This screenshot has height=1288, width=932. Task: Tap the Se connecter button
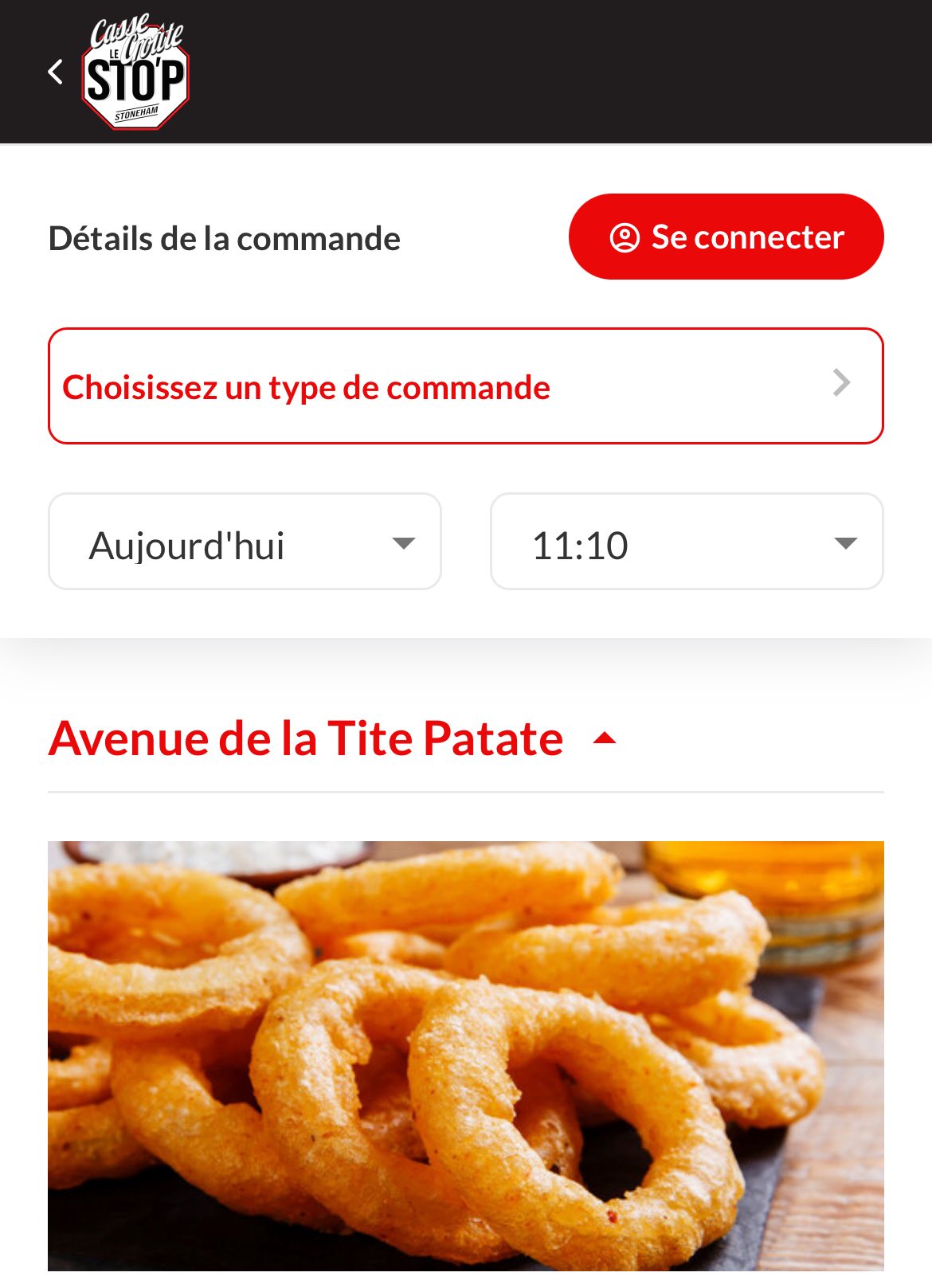pos(726,237)
